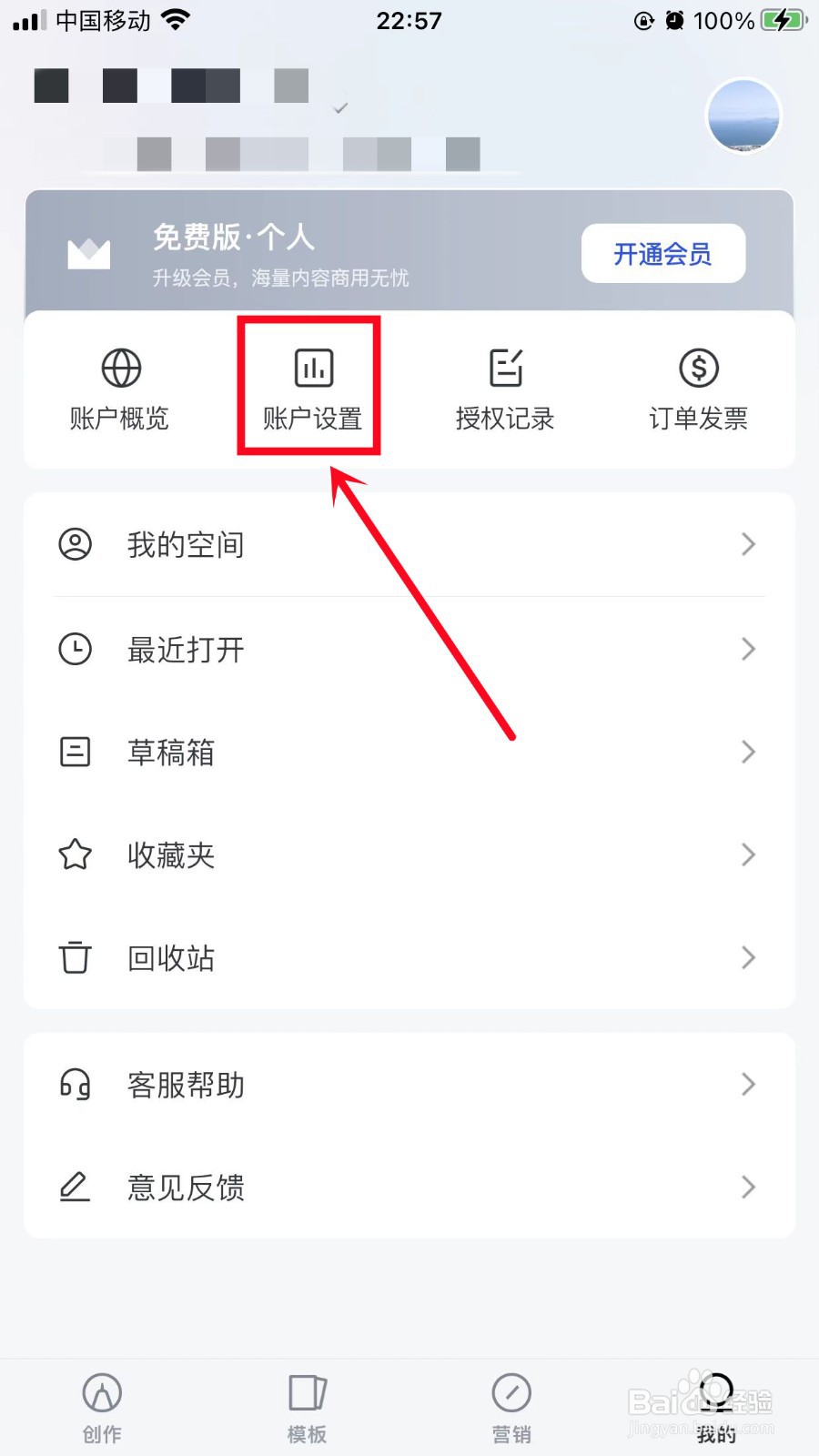This screenshot has width=819, height=1456.
Task: Switch to the 营销 tab
Action: (511, 1406)
